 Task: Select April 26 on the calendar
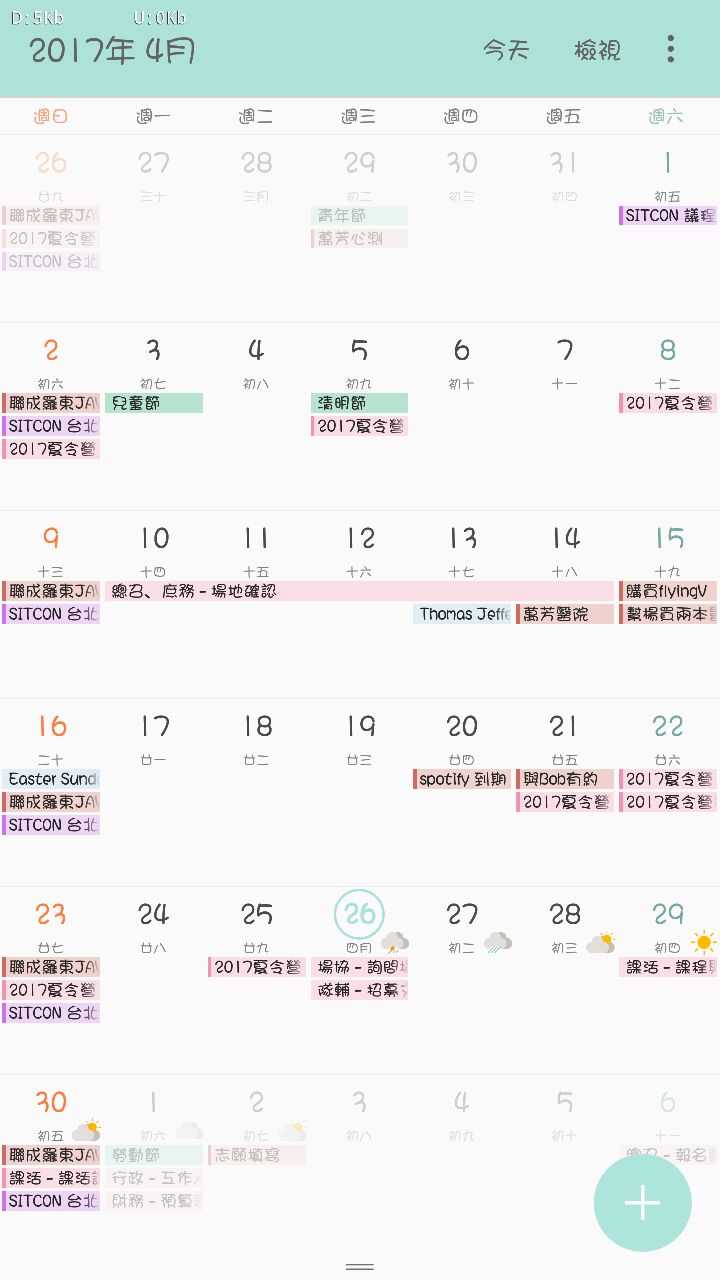(359, 914)
